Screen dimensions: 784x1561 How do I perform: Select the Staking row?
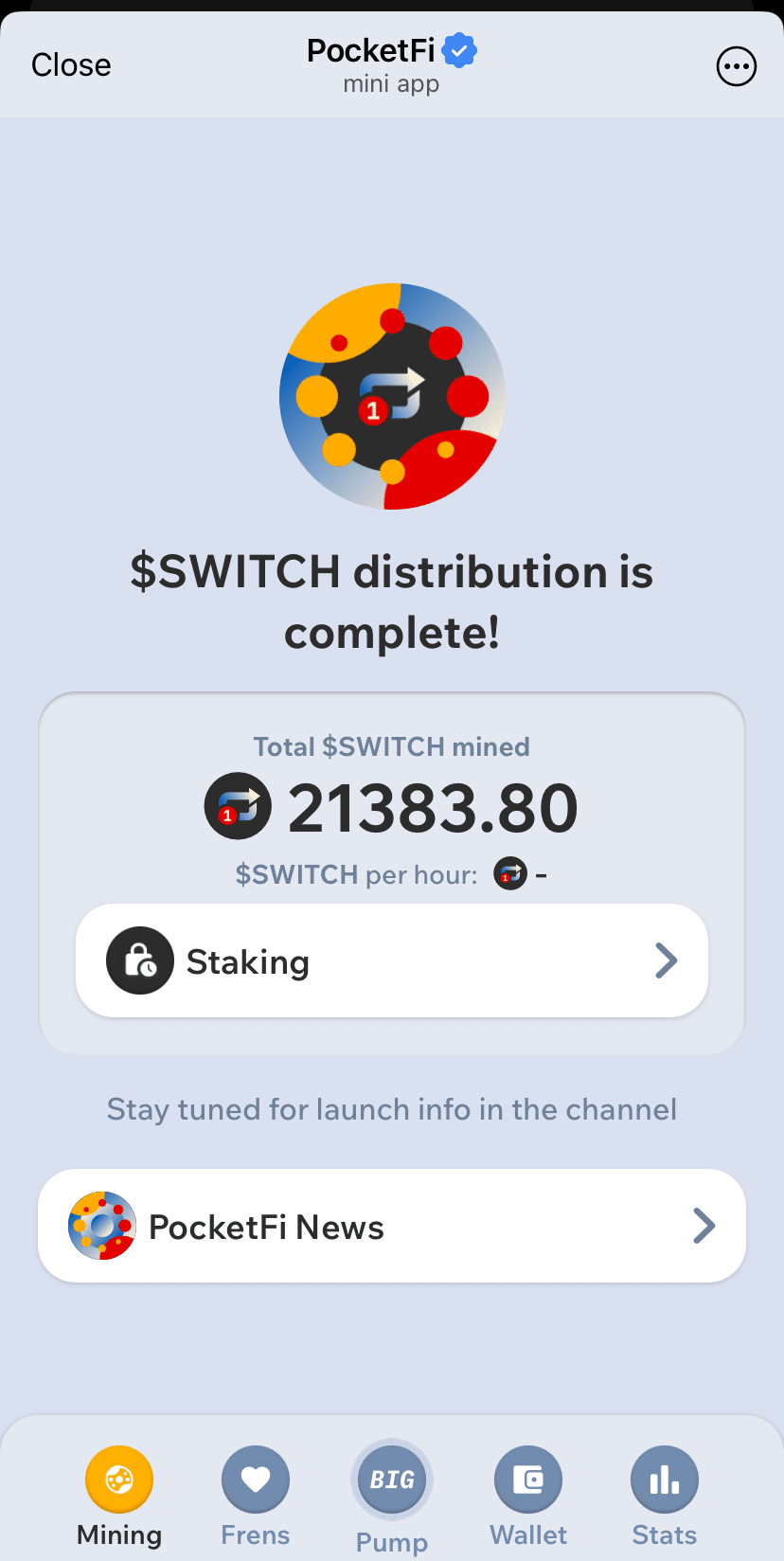[391, 960]
